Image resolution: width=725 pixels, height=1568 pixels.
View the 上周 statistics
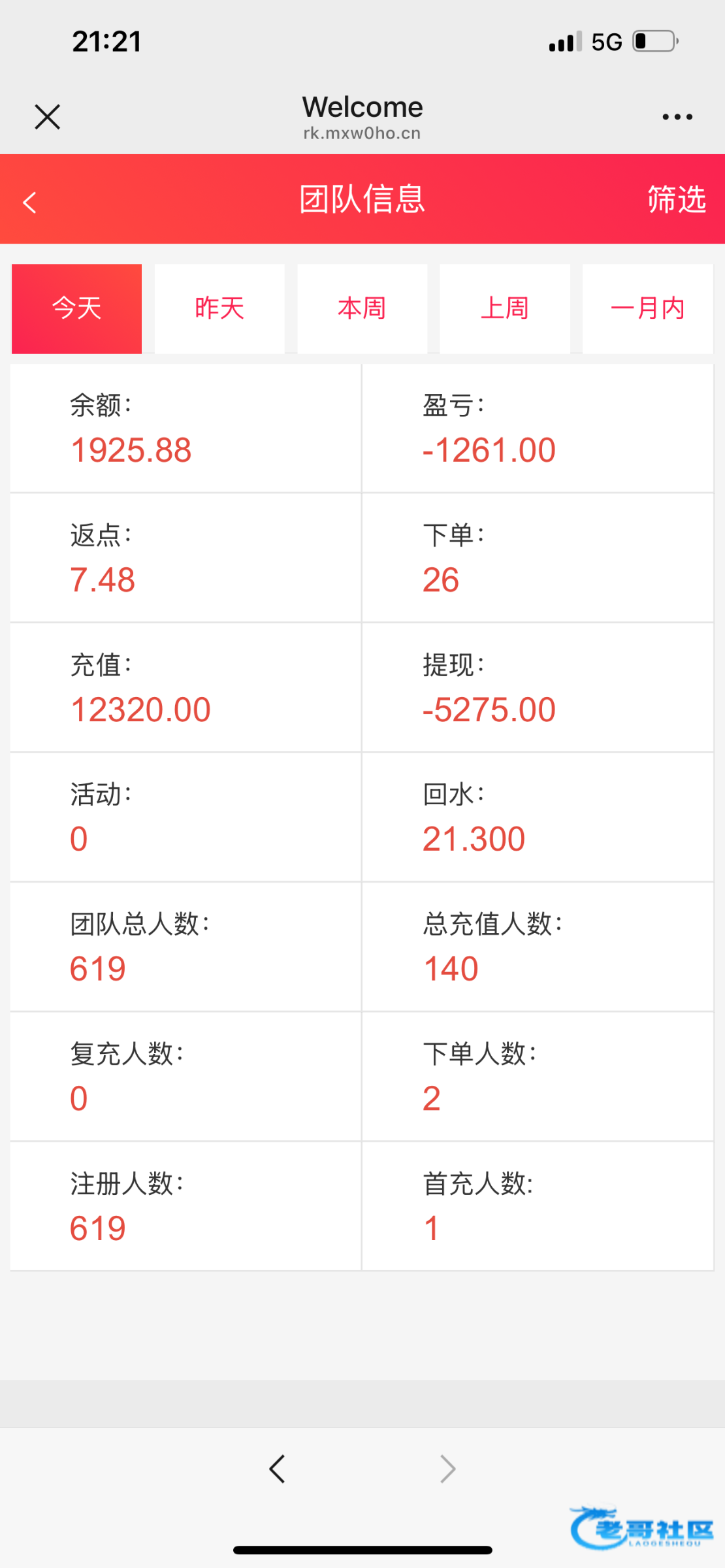(x=505, y=308)
